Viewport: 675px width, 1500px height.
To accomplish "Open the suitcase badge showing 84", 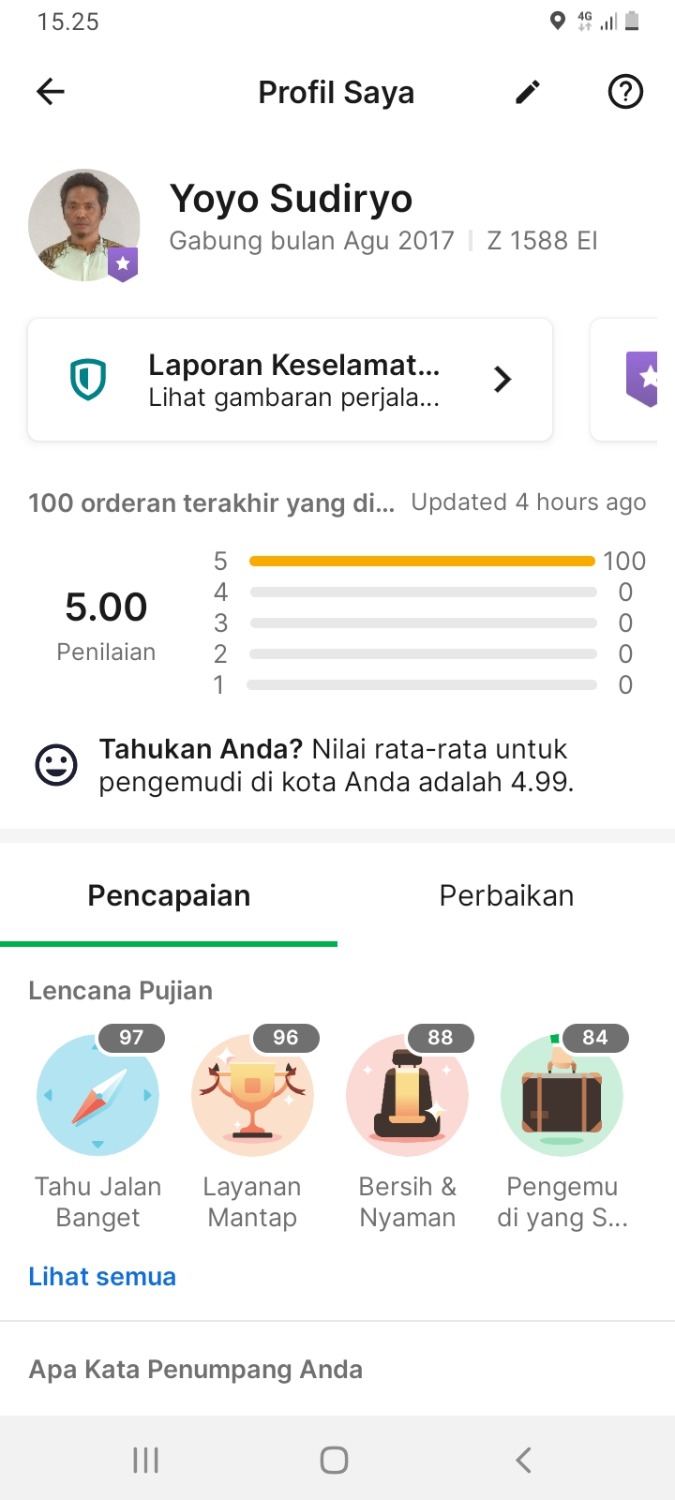I will pyautogui.click(x=562, y=1096).
